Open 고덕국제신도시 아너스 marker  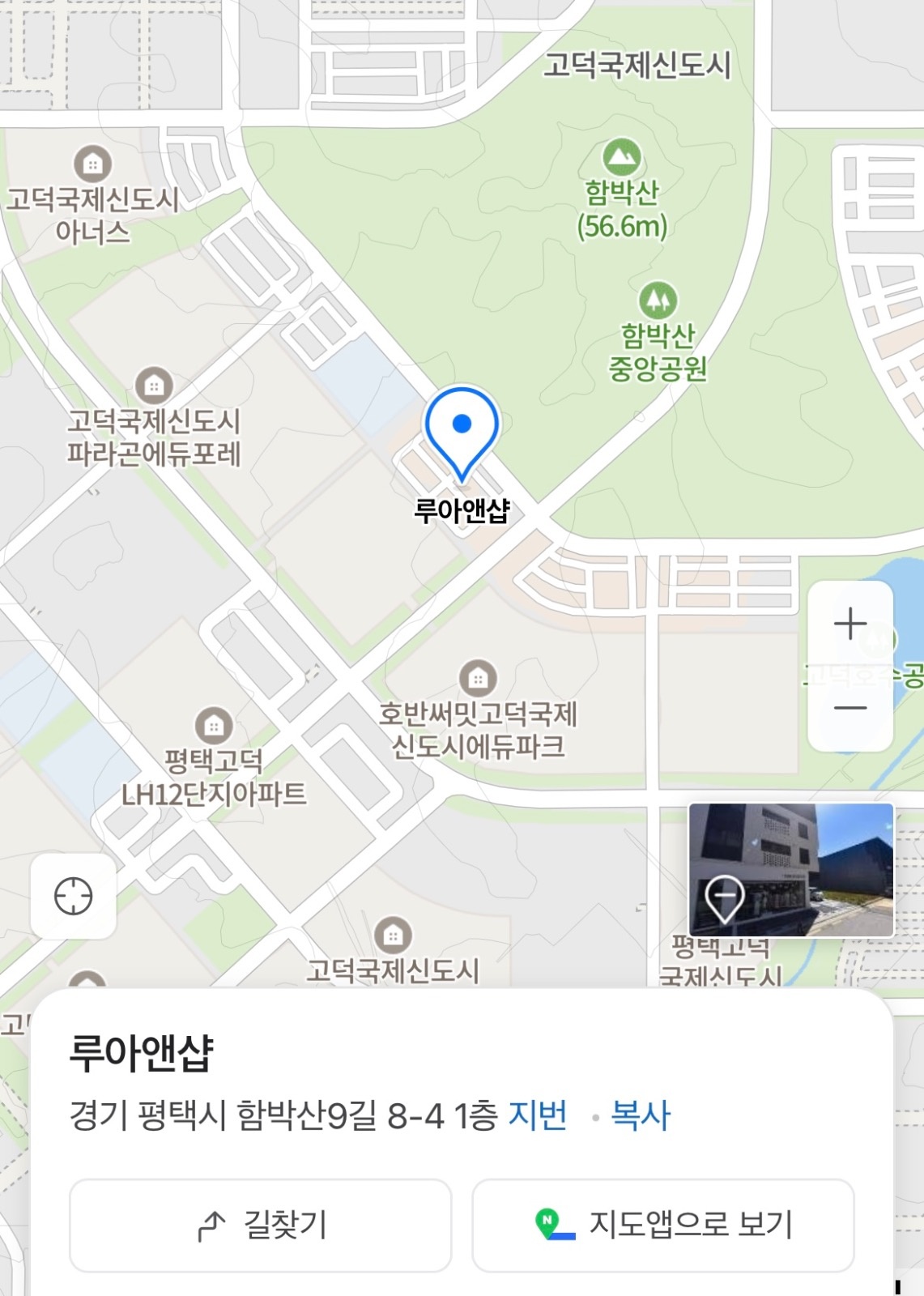93,164
